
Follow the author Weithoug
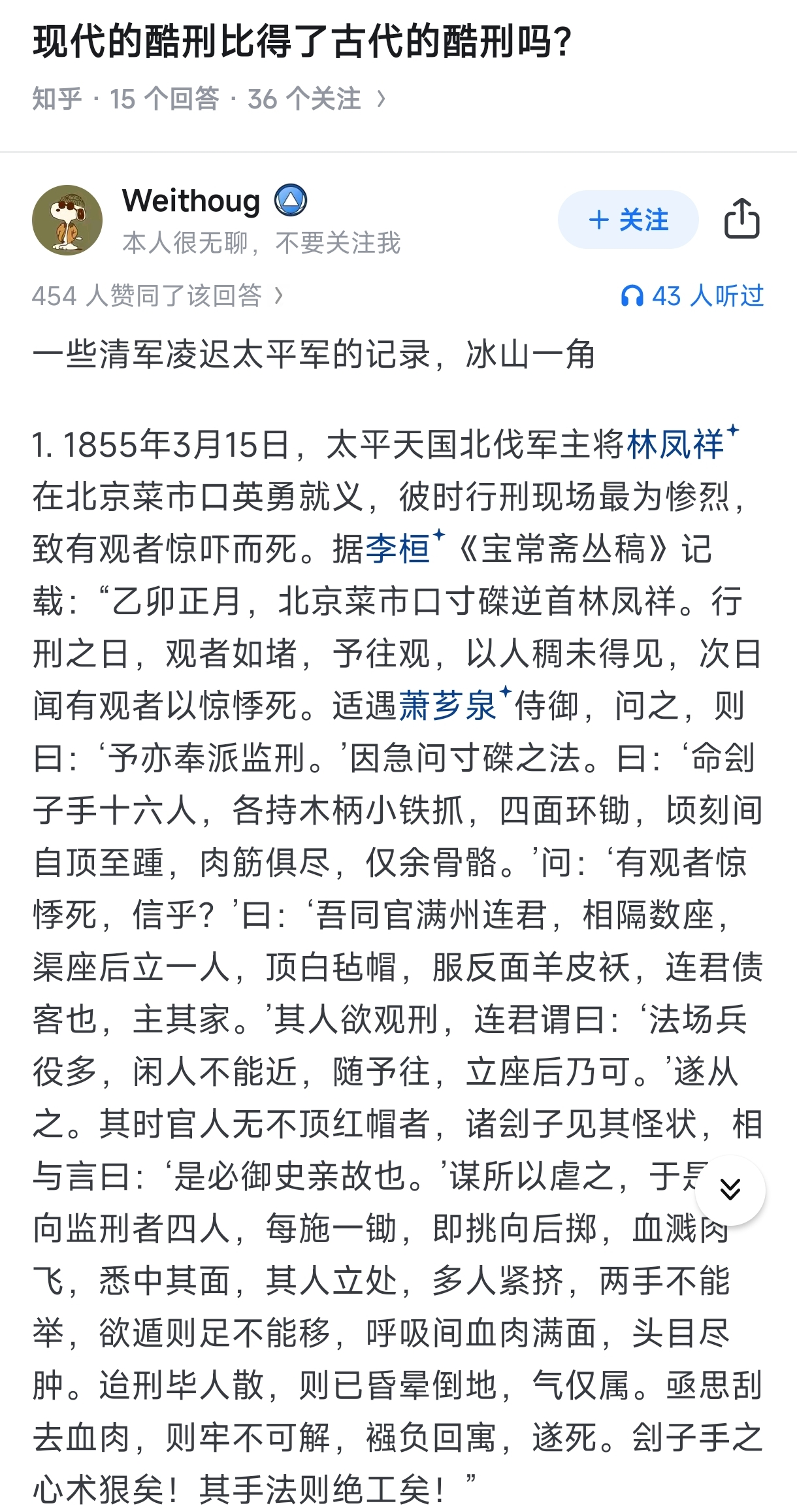(x=628, y=220)
